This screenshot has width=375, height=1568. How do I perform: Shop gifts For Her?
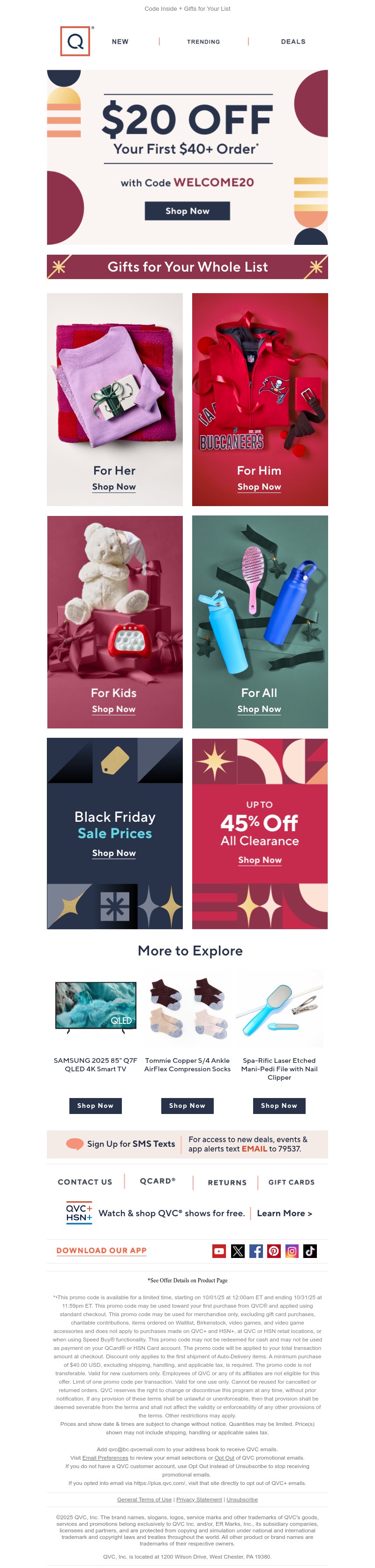point(114,487)
